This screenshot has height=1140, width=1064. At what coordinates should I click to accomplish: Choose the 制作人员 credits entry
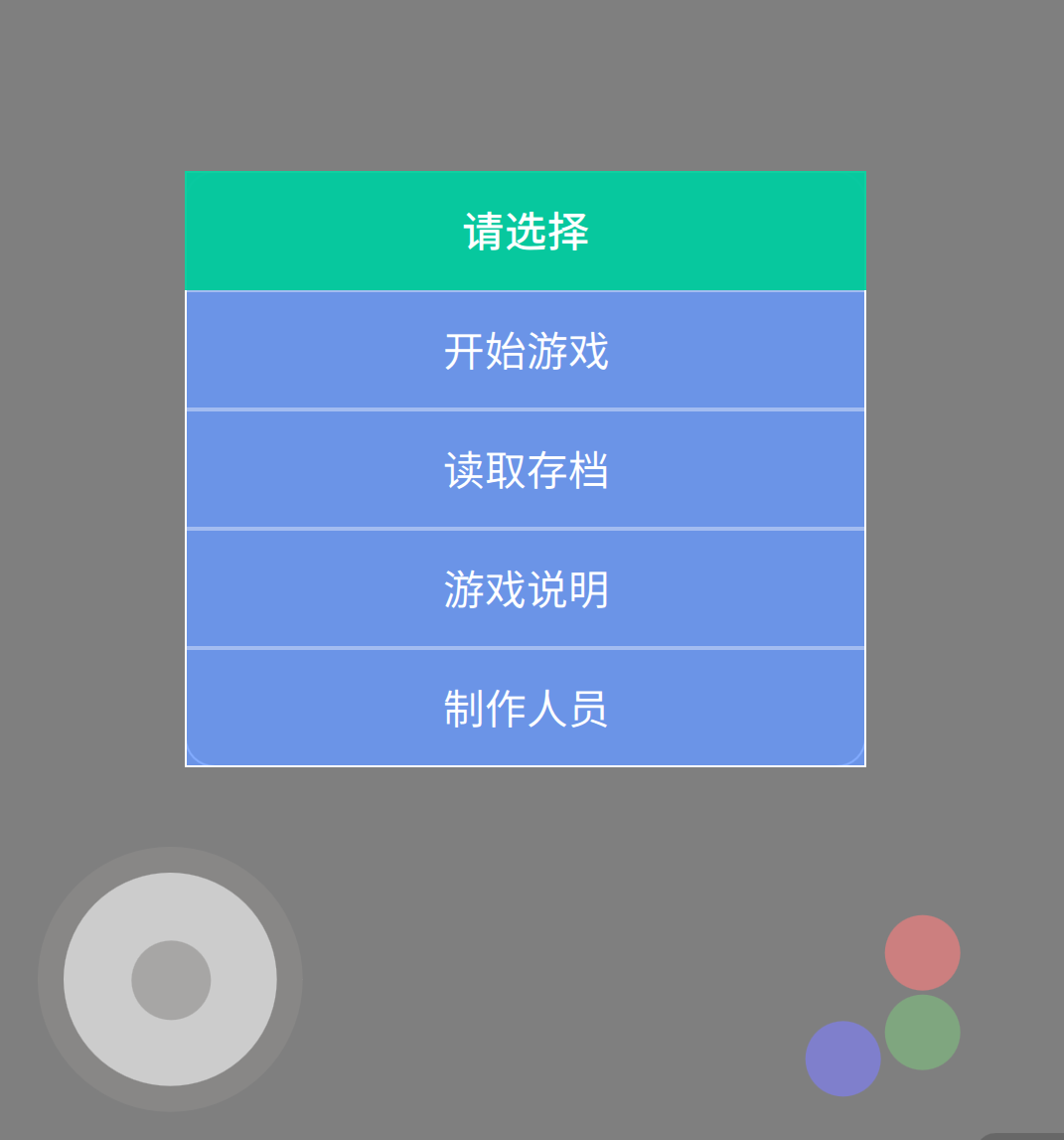[525, 708]
